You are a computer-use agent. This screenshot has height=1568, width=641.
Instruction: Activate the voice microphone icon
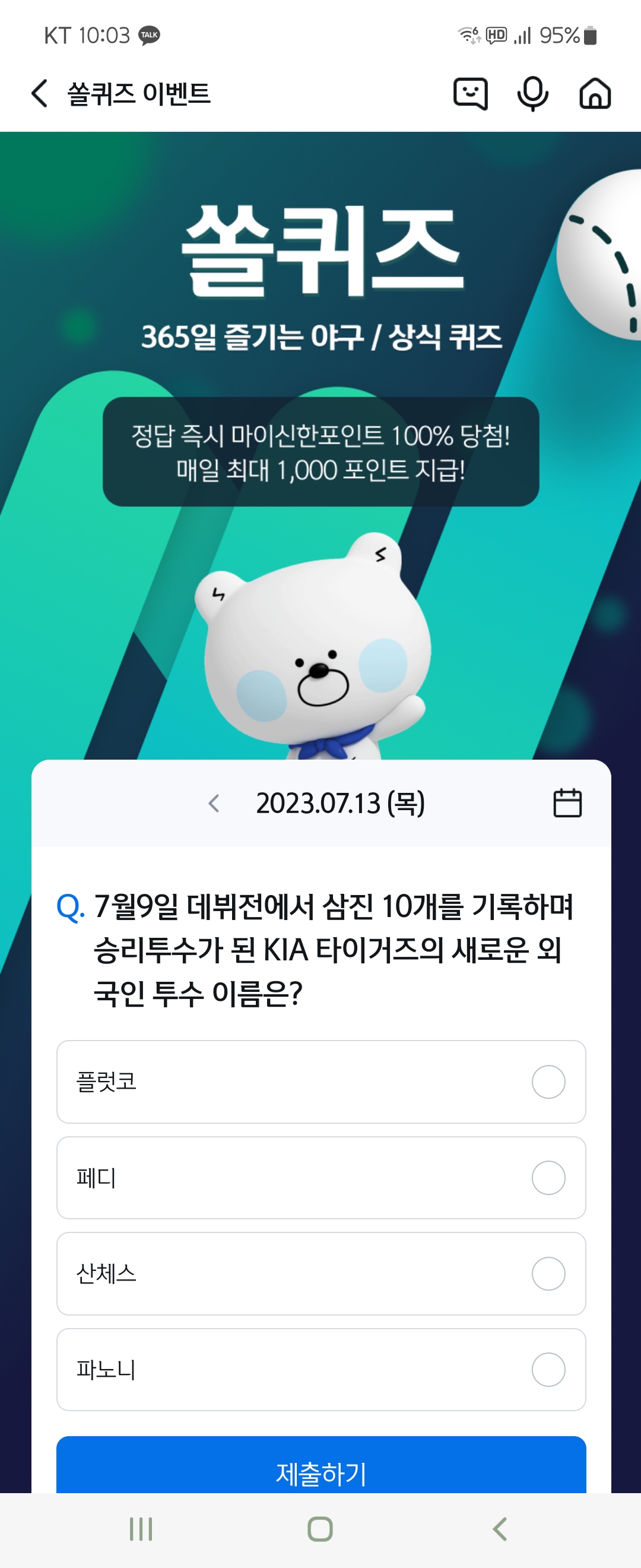coord(533,94)
